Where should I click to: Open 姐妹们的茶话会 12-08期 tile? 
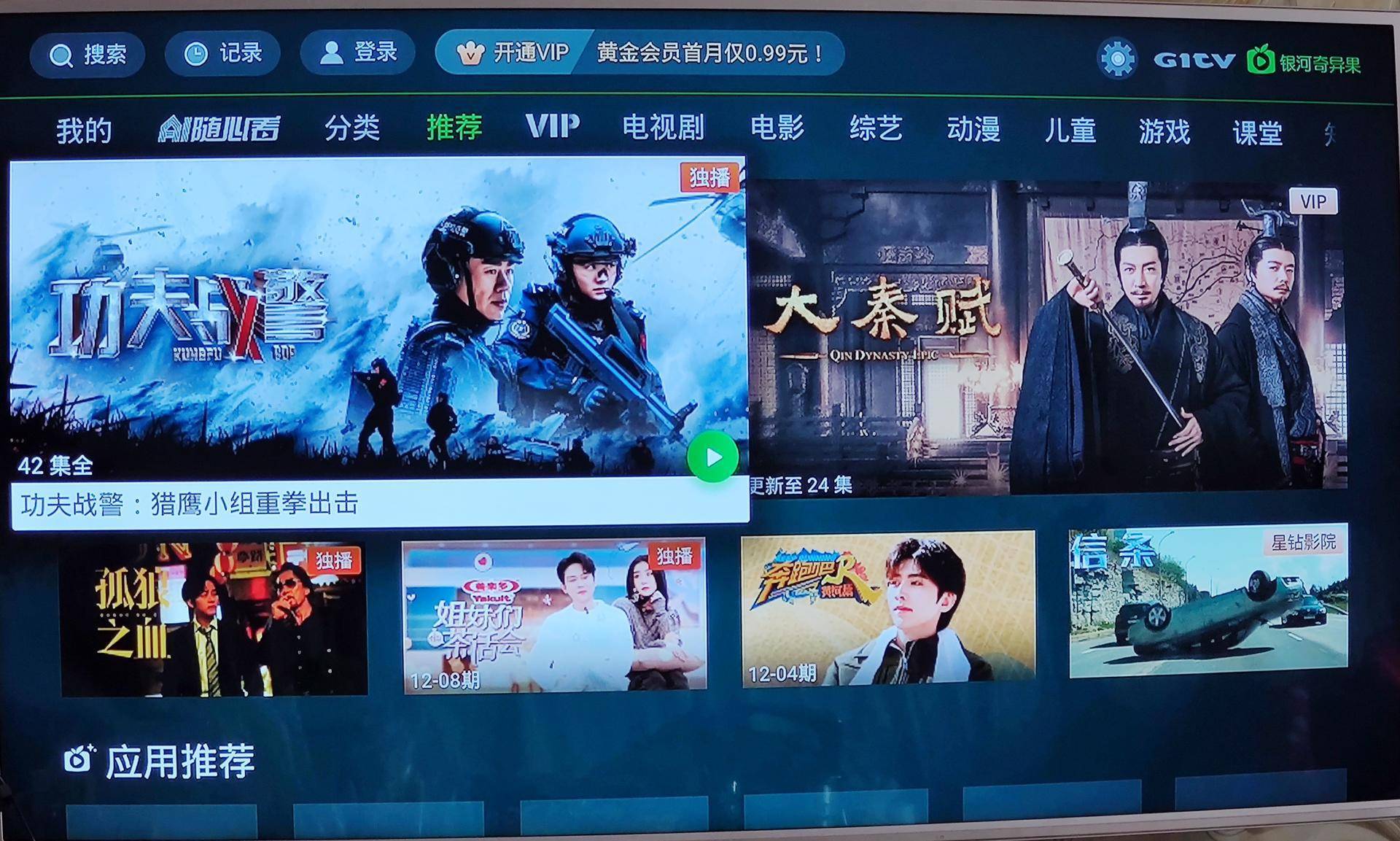point(554,616)
